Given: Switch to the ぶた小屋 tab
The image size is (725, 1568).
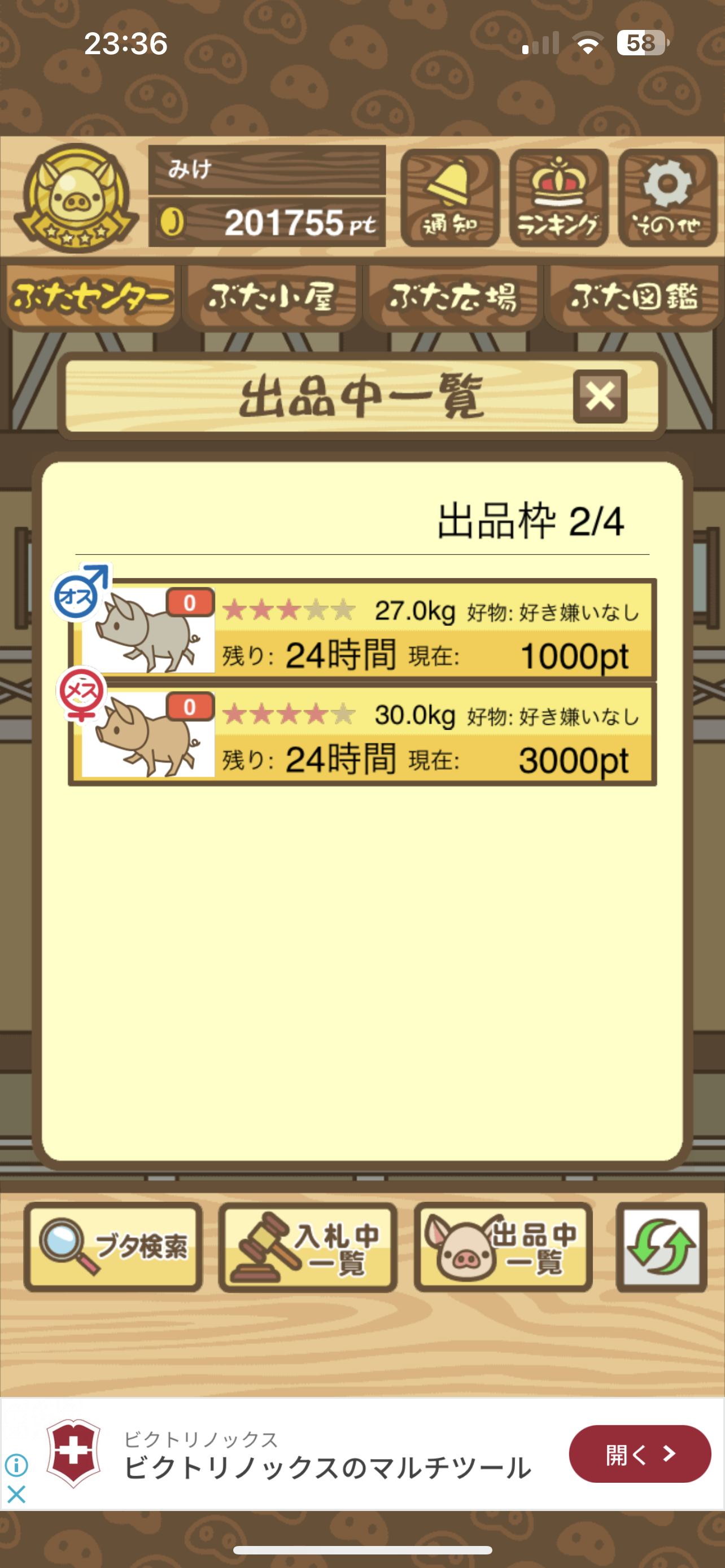Looking at the screenshot, I should coord(272,297).
